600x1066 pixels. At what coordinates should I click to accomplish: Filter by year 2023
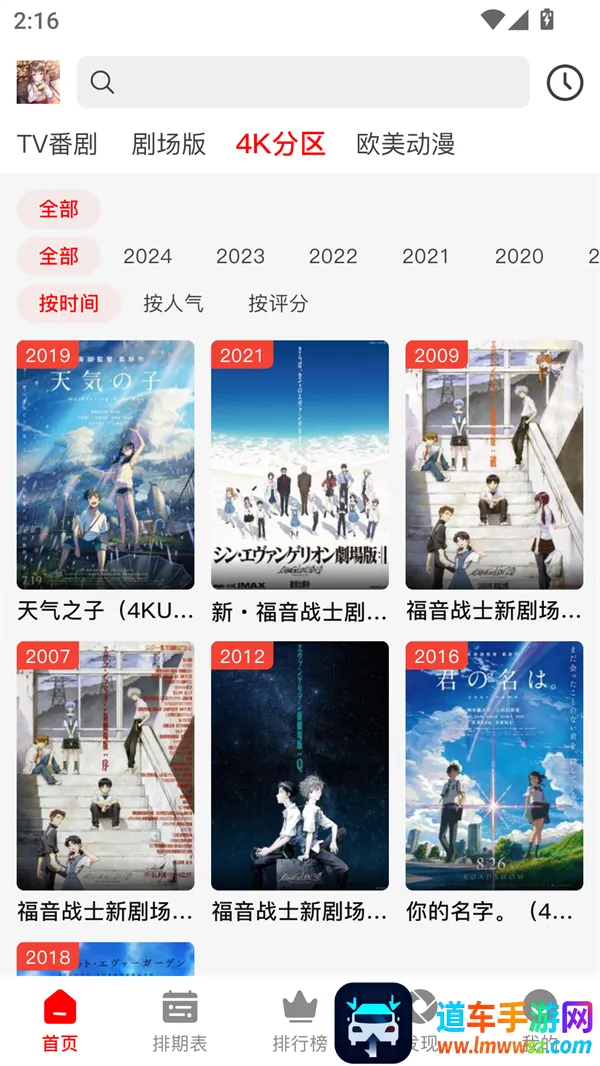[240, 256]
